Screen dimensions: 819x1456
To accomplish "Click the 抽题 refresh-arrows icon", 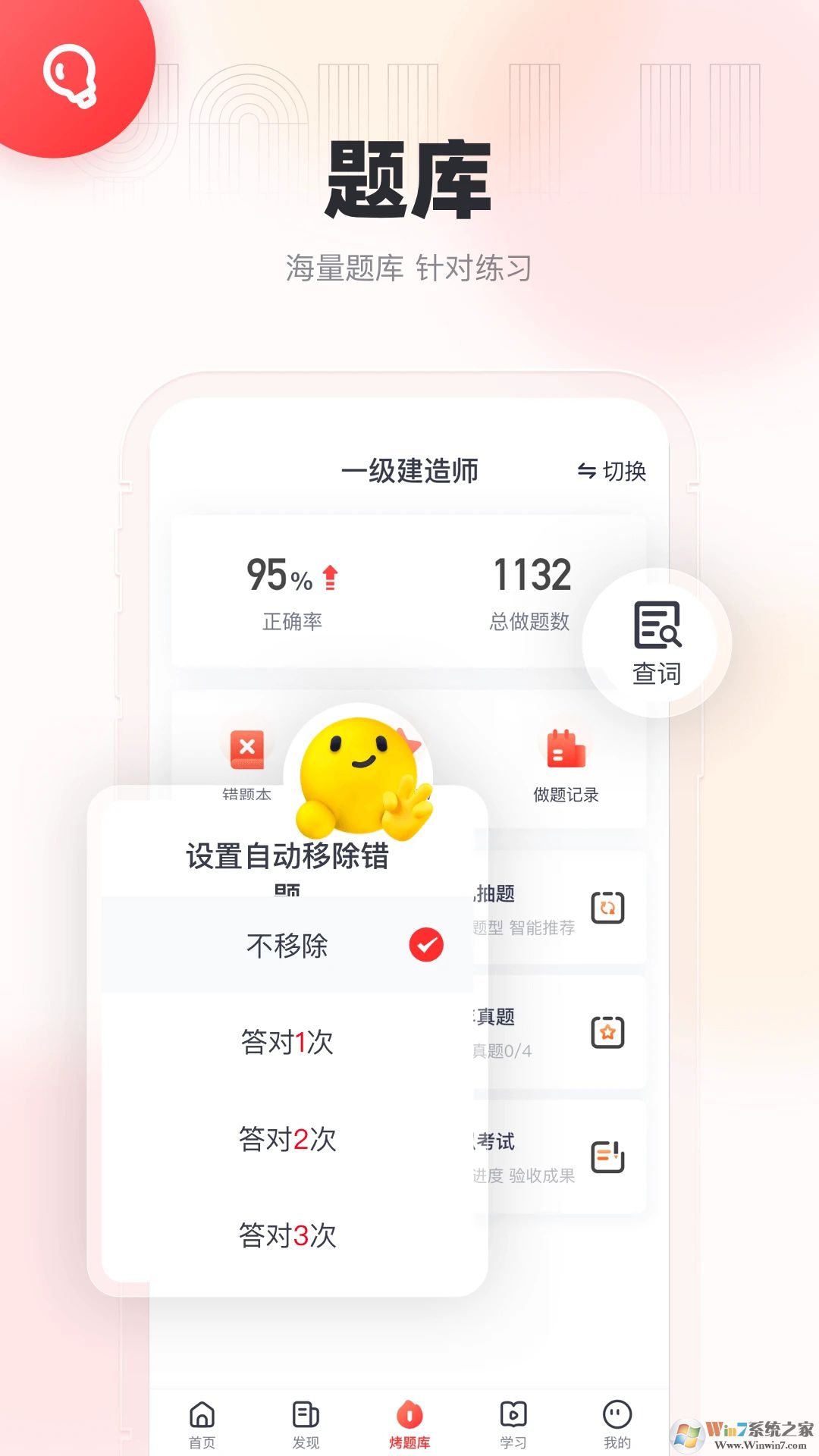I will pos(607,906).
